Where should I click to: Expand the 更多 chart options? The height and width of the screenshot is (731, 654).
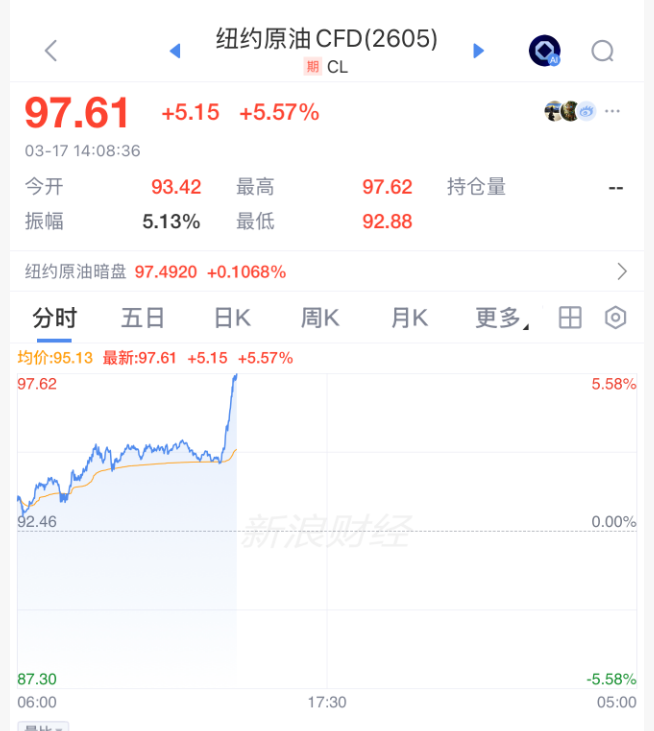coord(500,318)
